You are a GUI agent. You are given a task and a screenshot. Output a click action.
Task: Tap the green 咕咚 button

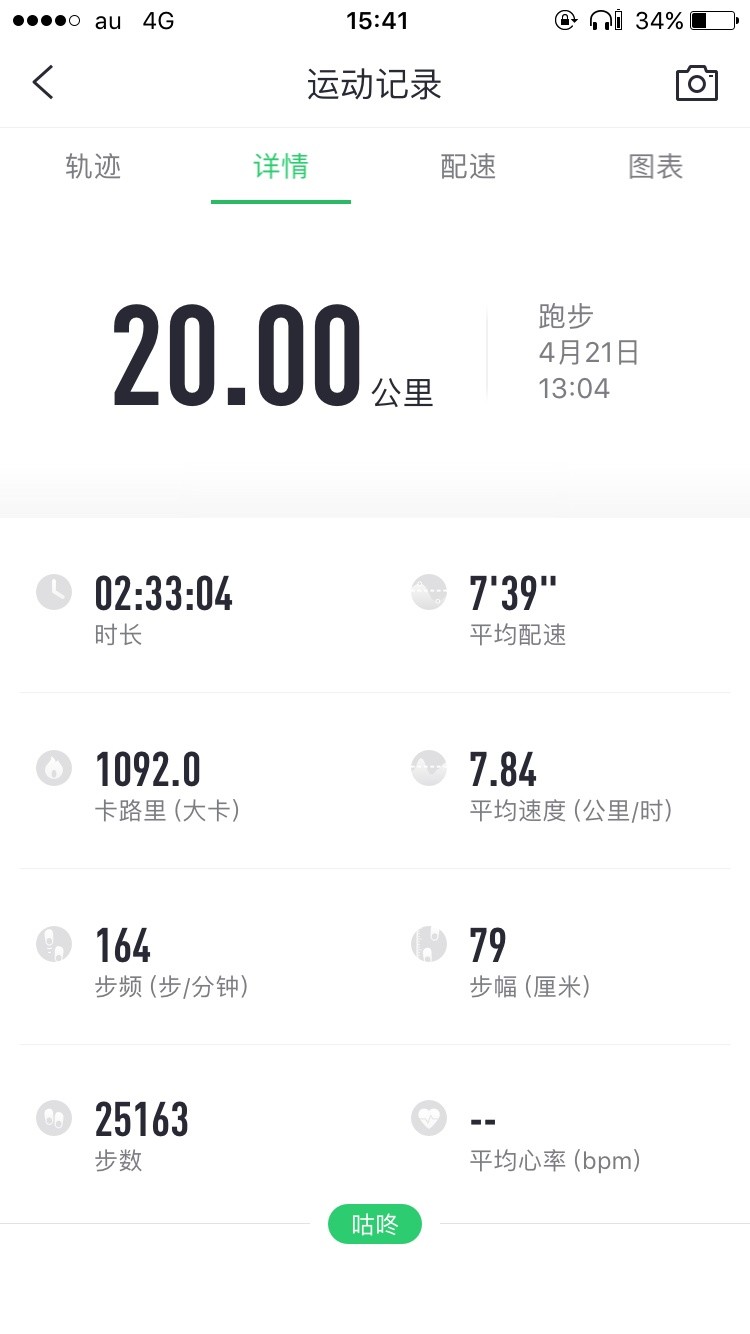pyautogui.click(x=375, y=1224)
